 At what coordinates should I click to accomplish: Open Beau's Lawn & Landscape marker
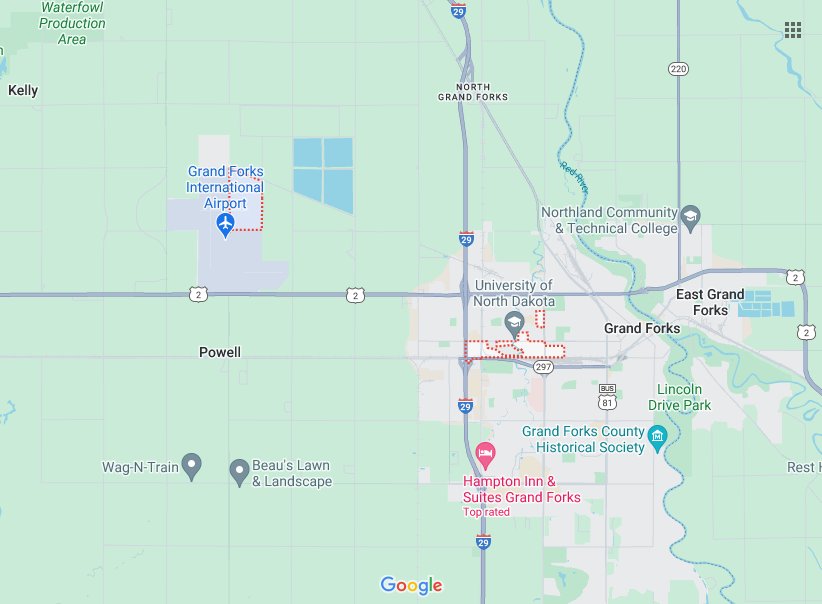point(239,471)
